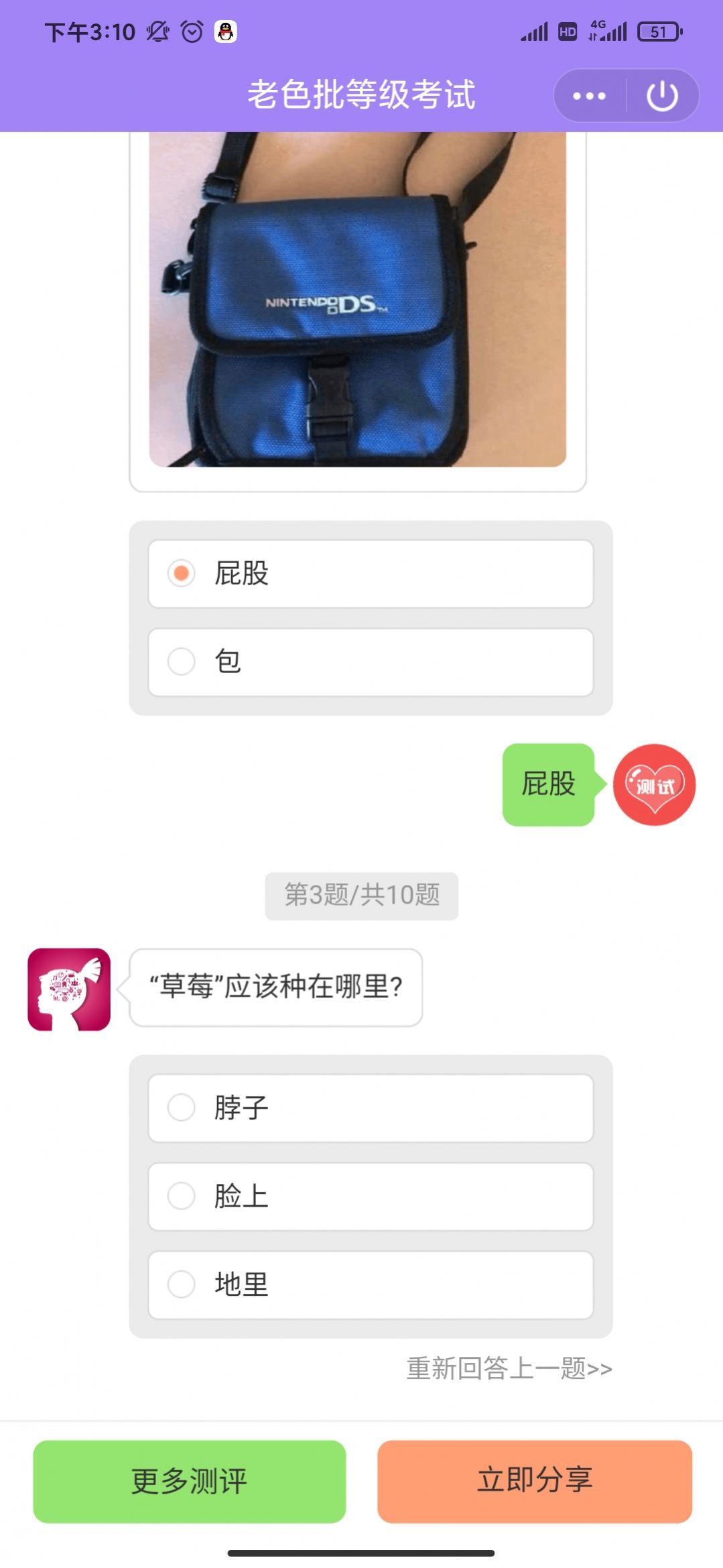Viewport: 723px width, 1568px height.
Task: Choose 地里 as the answer
Action: [x=370, y=1284]
